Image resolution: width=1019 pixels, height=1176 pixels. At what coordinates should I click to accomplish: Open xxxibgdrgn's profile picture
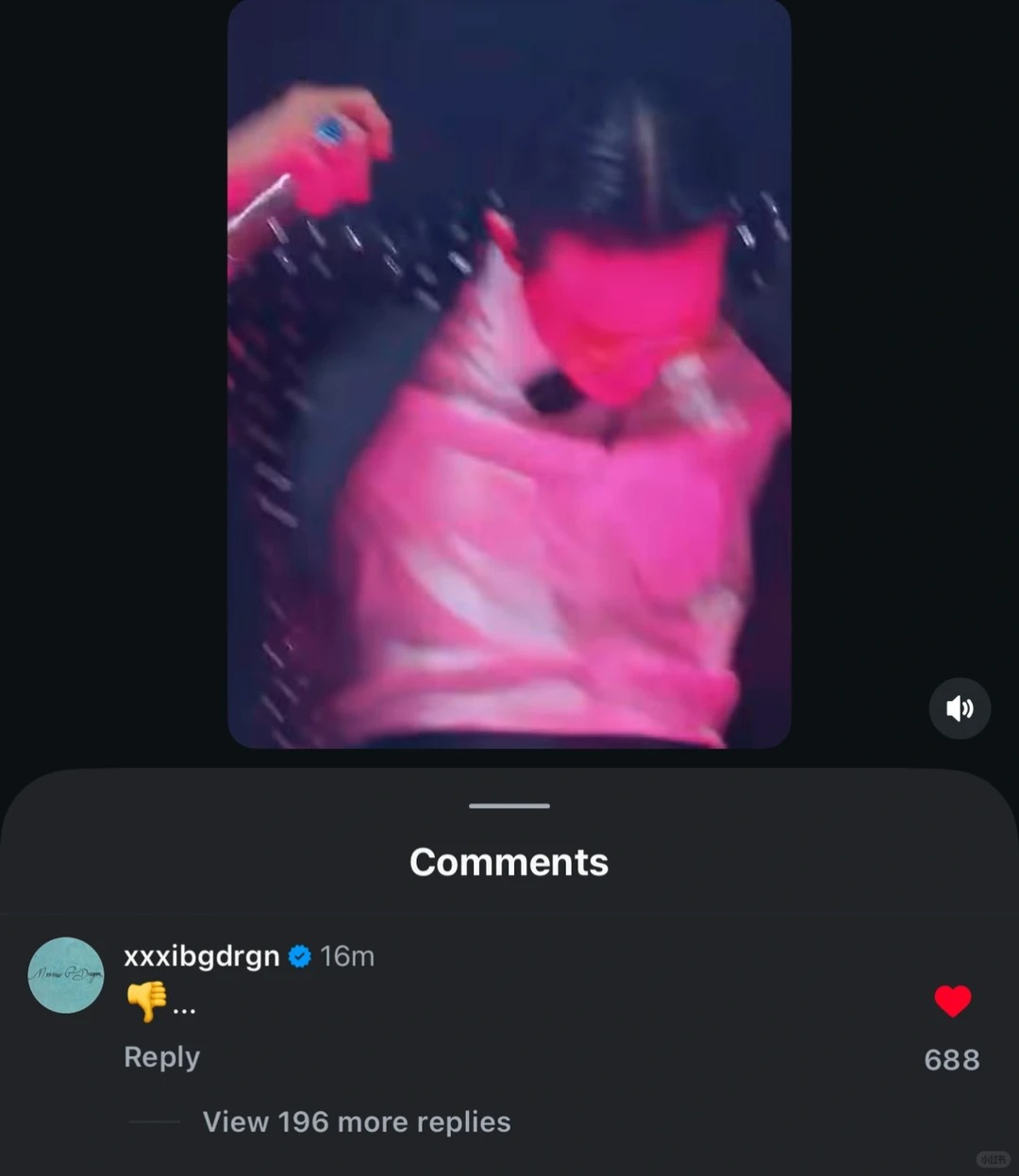click(x=66, y=975)
